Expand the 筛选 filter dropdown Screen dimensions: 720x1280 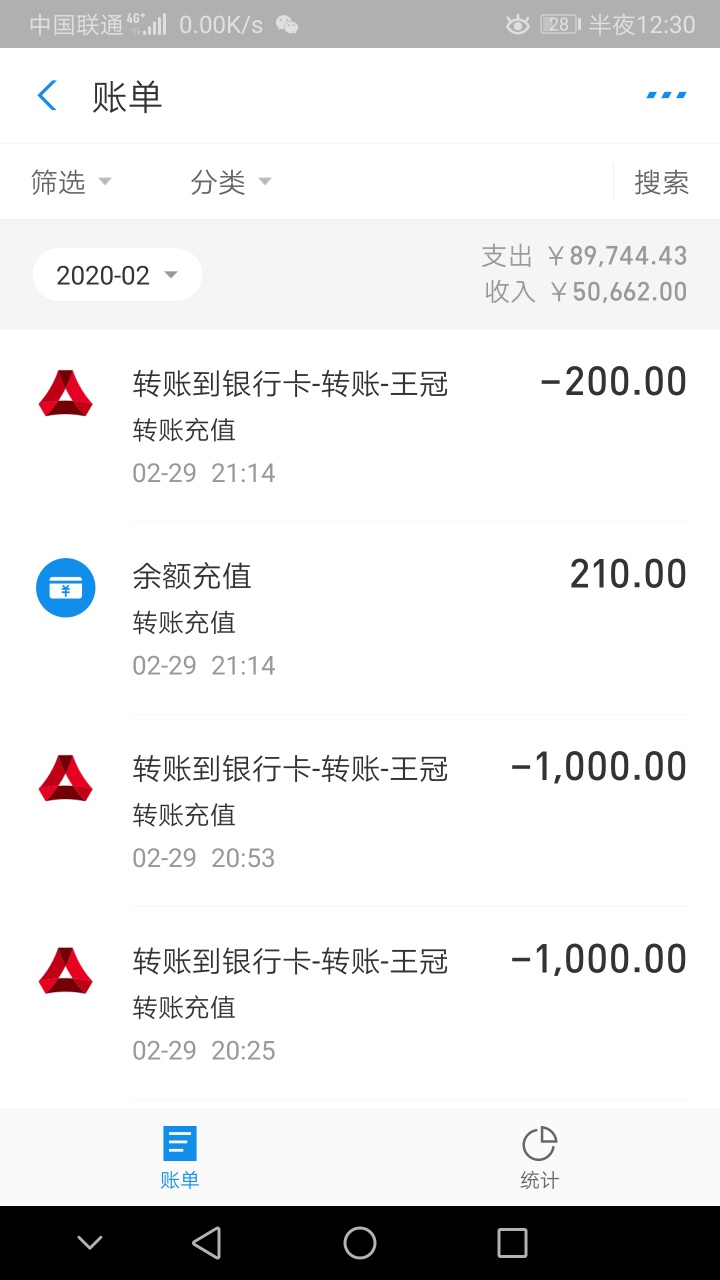point(71,182)
